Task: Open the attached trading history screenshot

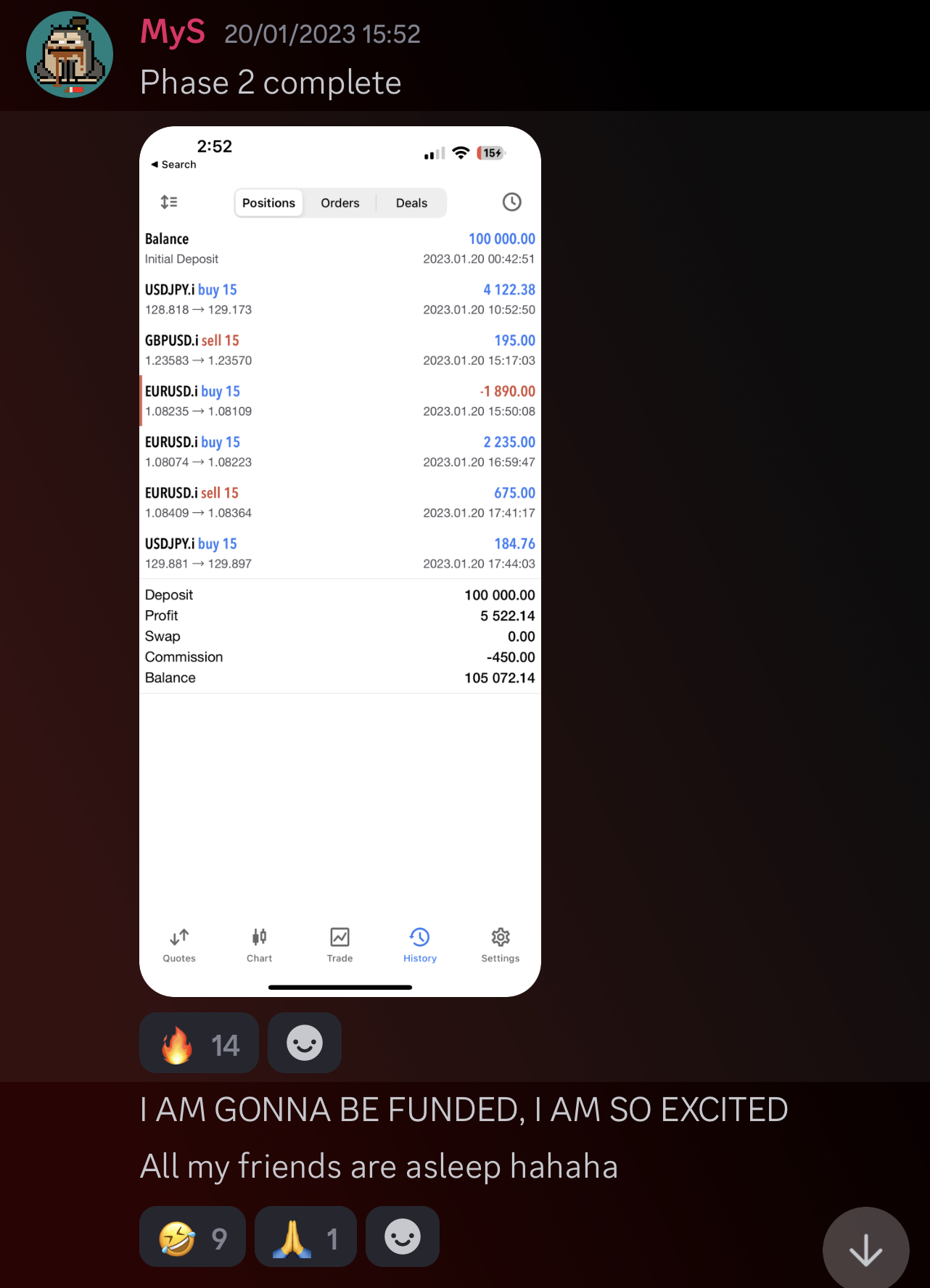Action: 340,560
